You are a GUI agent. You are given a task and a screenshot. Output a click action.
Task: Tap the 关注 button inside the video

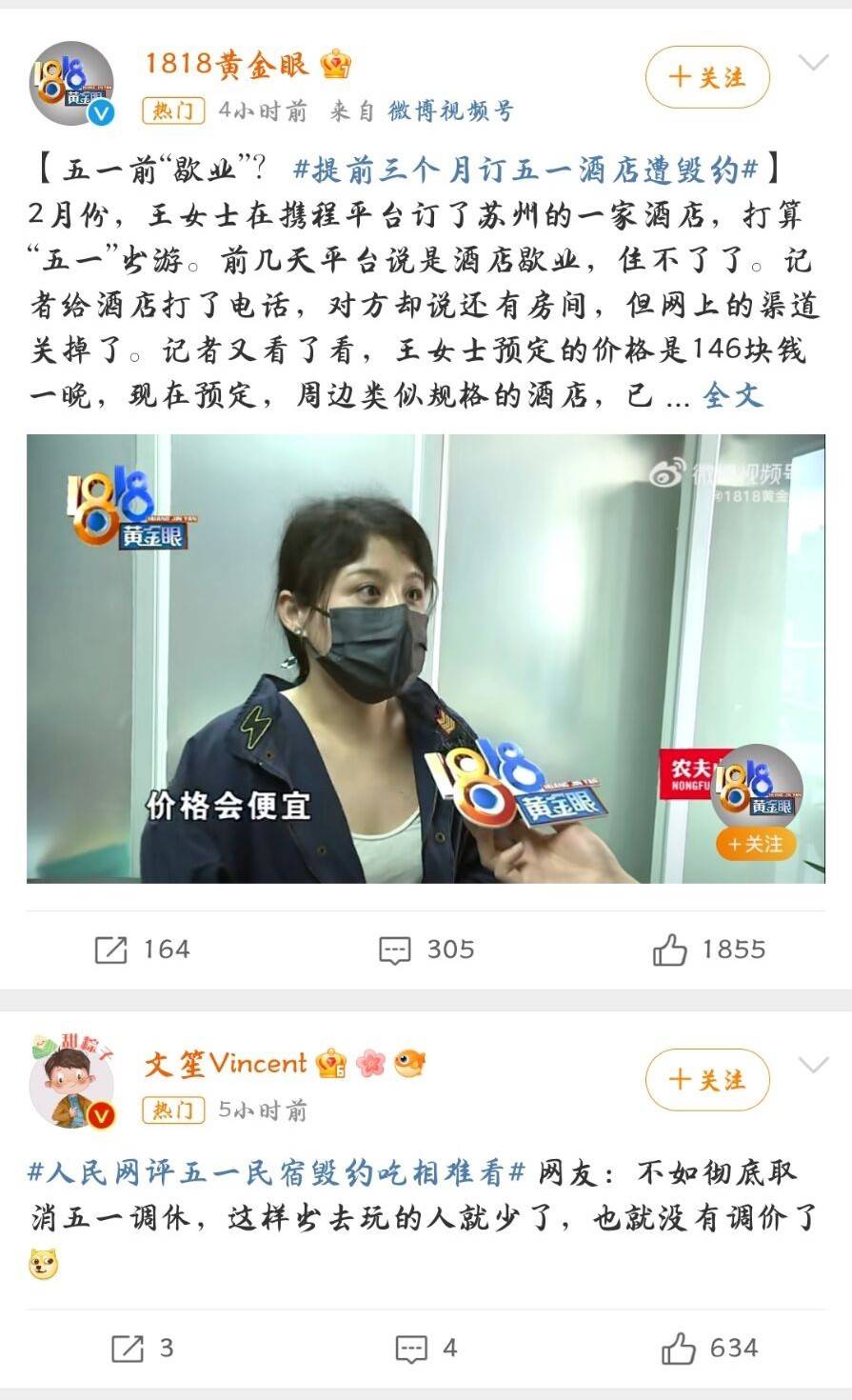[756, 844]
